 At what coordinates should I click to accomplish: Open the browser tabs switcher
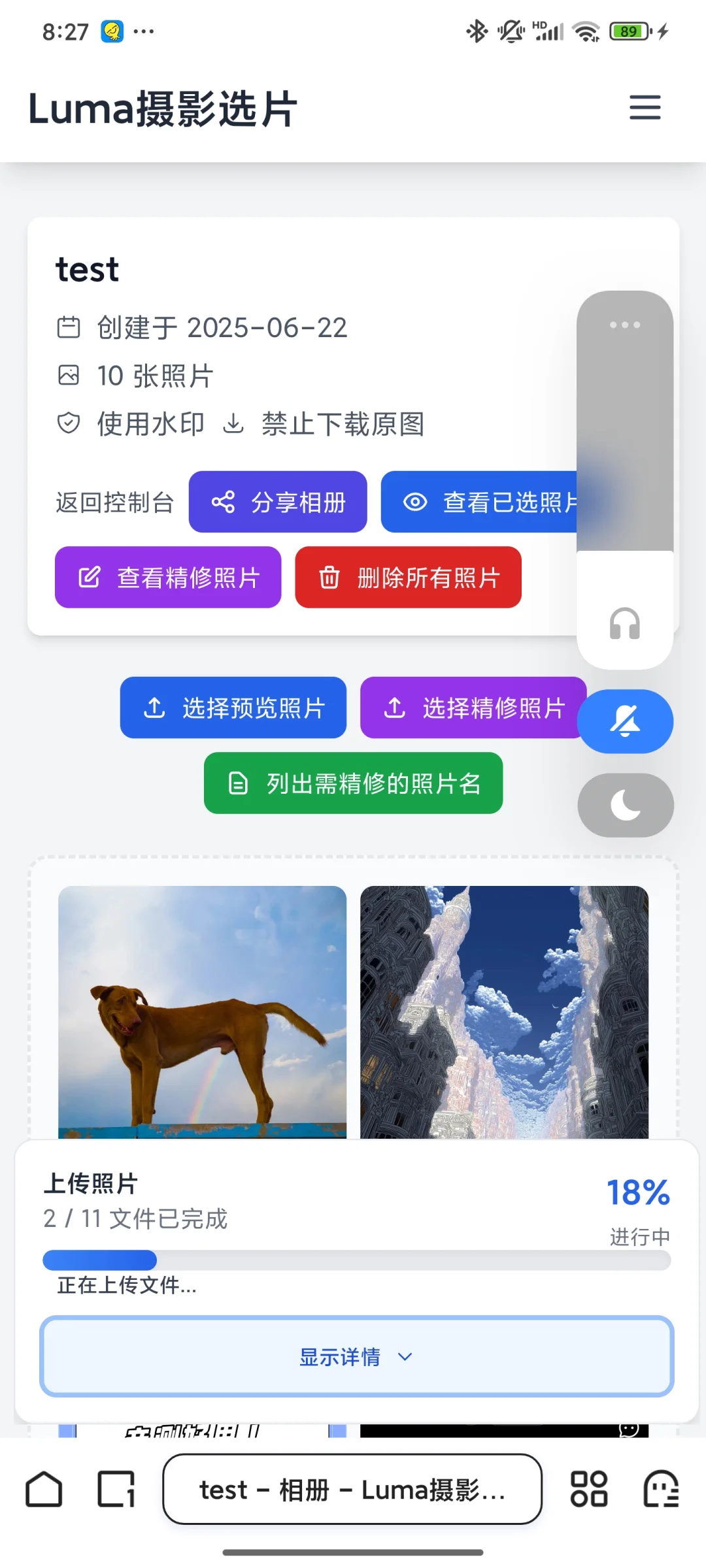click(x=116, y=1489)
